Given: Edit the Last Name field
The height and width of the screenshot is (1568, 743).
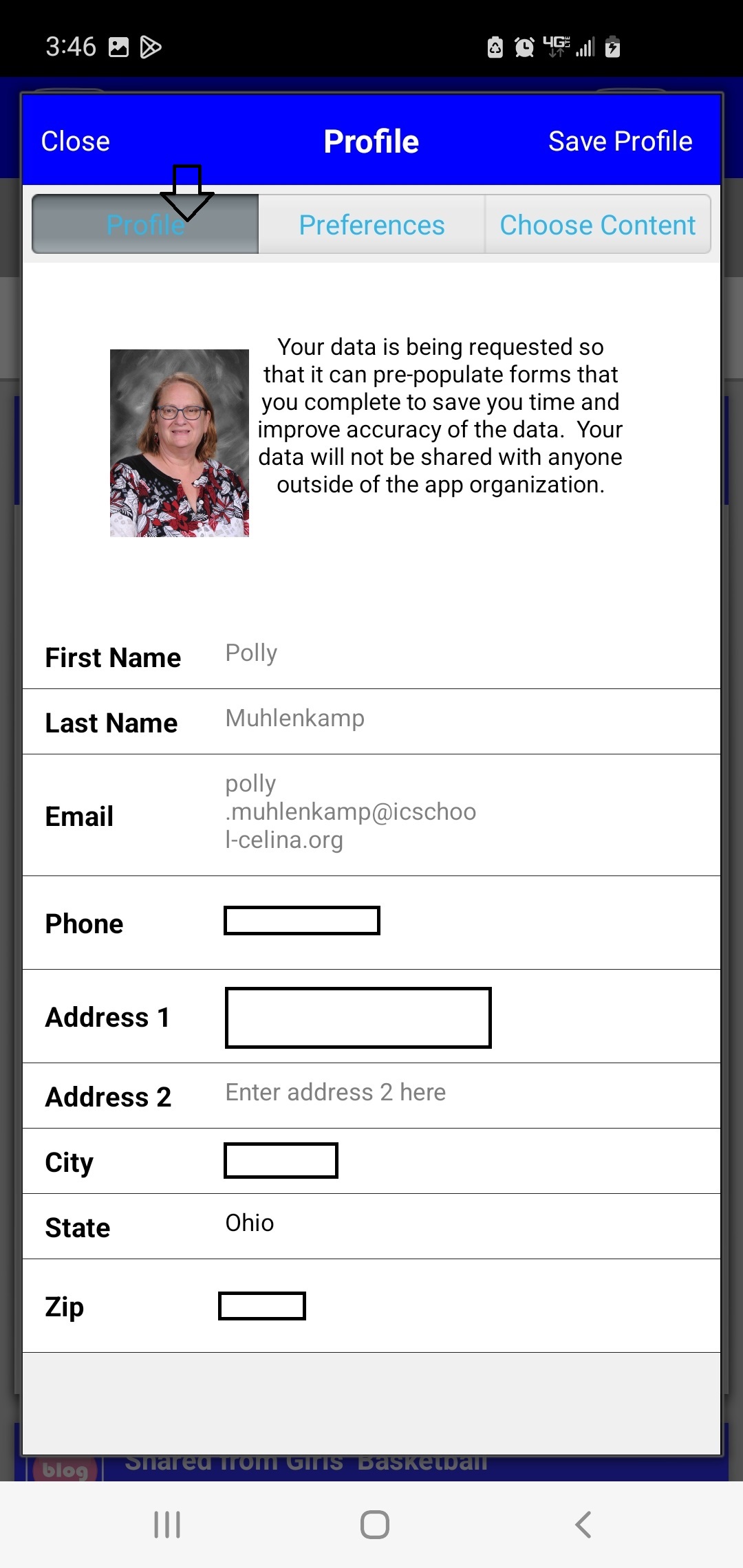Looking at the screenshot, I should coord(468,719).
